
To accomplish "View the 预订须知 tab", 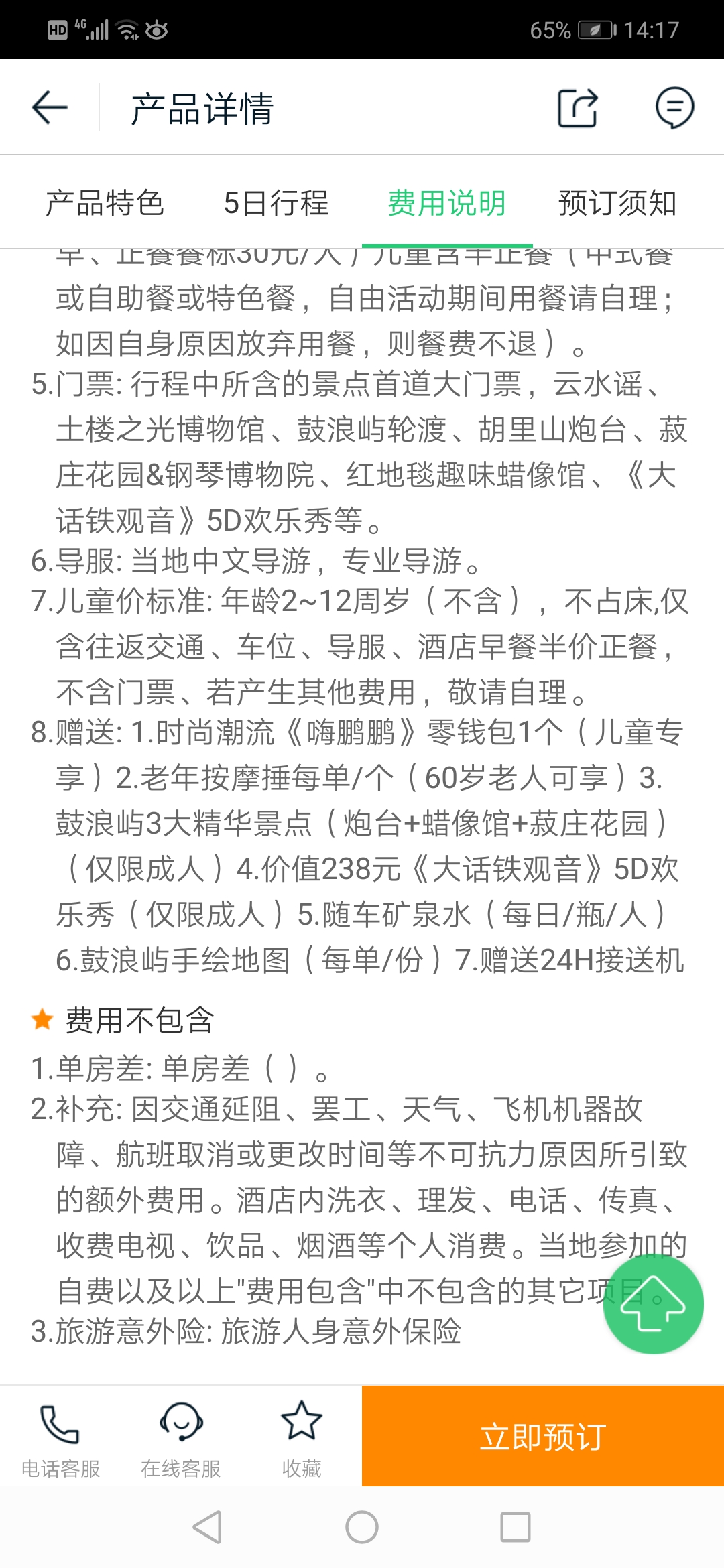I will (617, 203).
